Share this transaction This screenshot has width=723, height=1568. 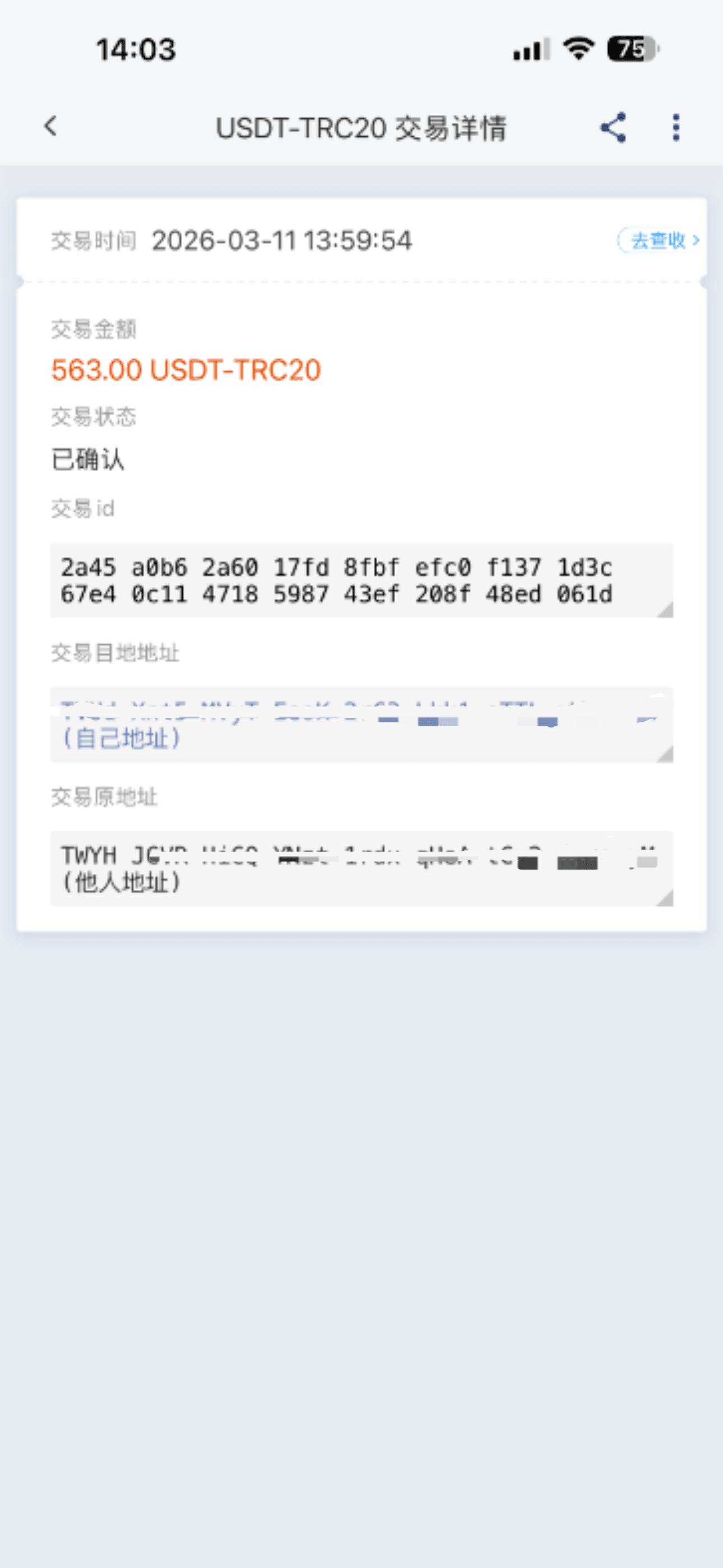pos(613,127)
